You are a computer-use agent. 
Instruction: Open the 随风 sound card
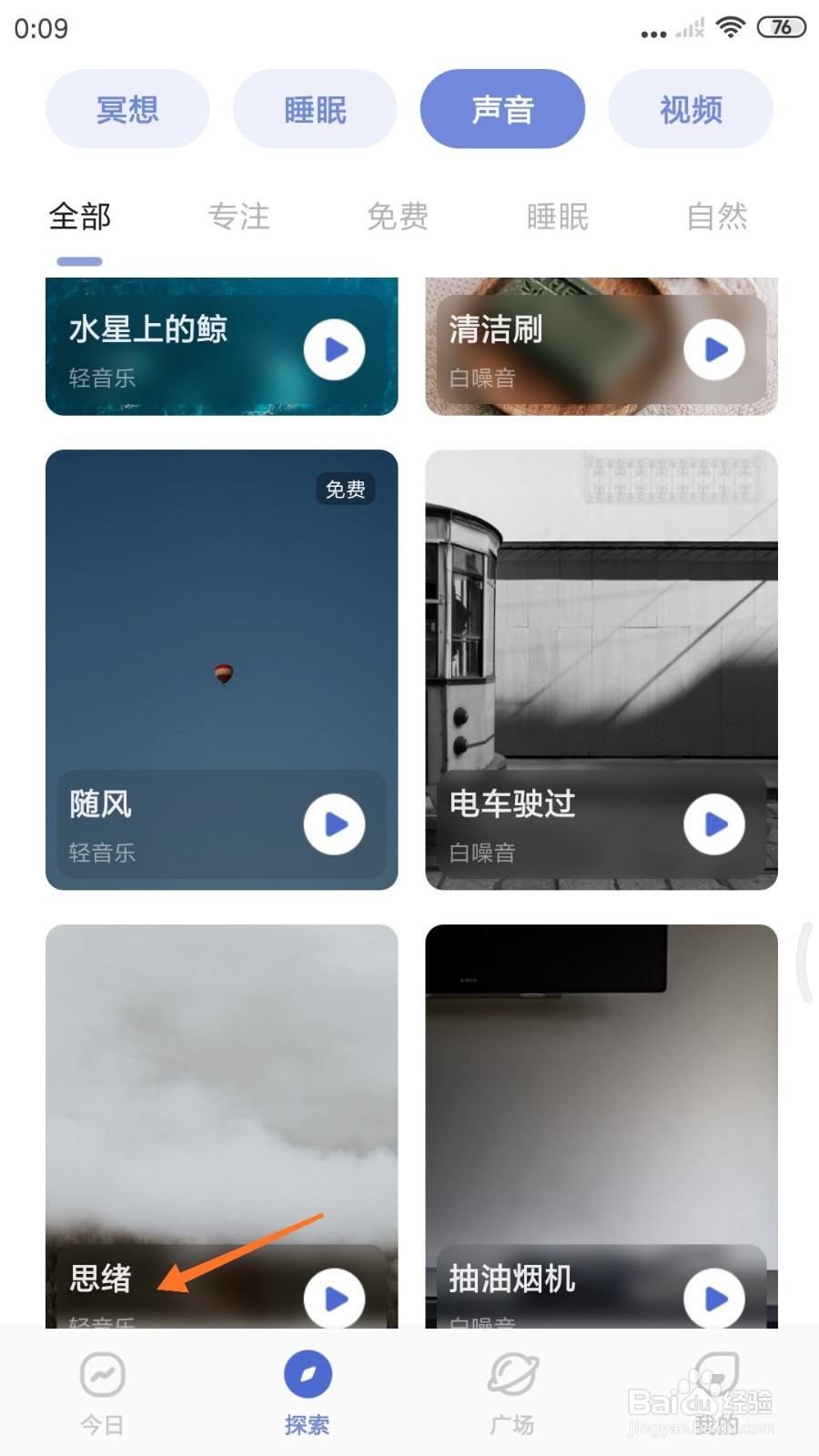[x=221, y=637]
